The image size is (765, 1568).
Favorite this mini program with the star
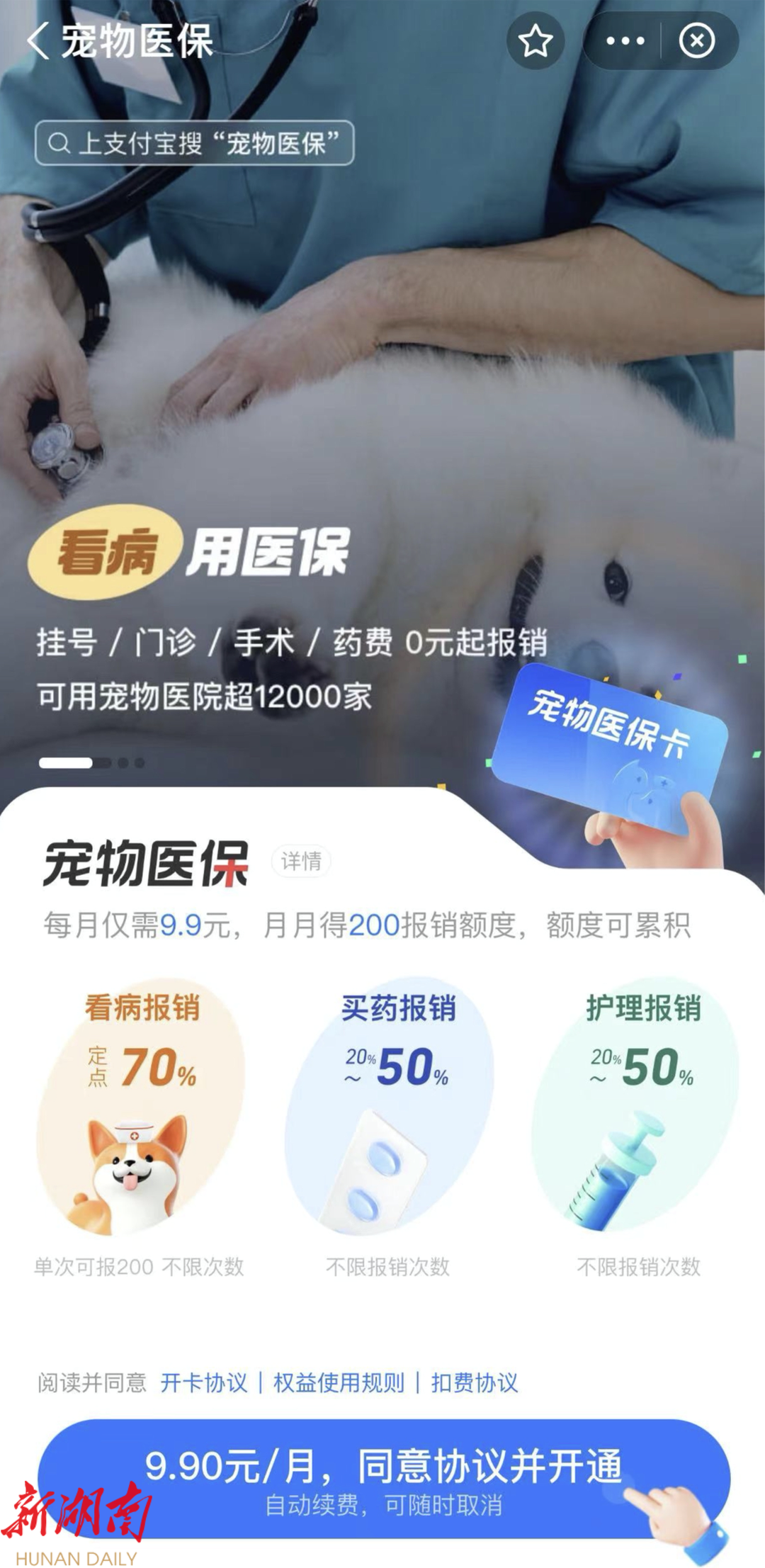click(x=535, y=41)
